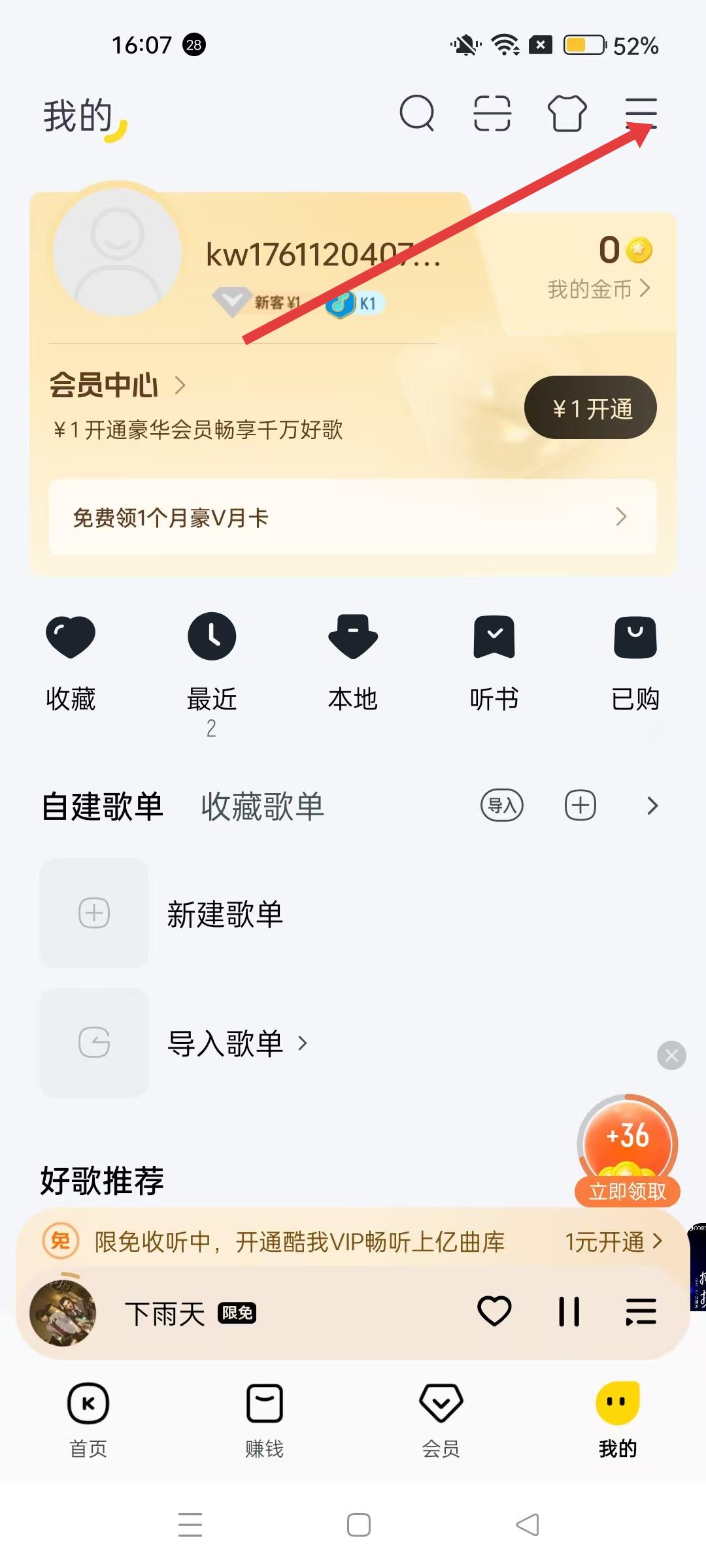Image resolution: width=706 pixels, height=1568 pixels.
Task: Like the playing song 下雨天
Action: tap(494, 1312)
